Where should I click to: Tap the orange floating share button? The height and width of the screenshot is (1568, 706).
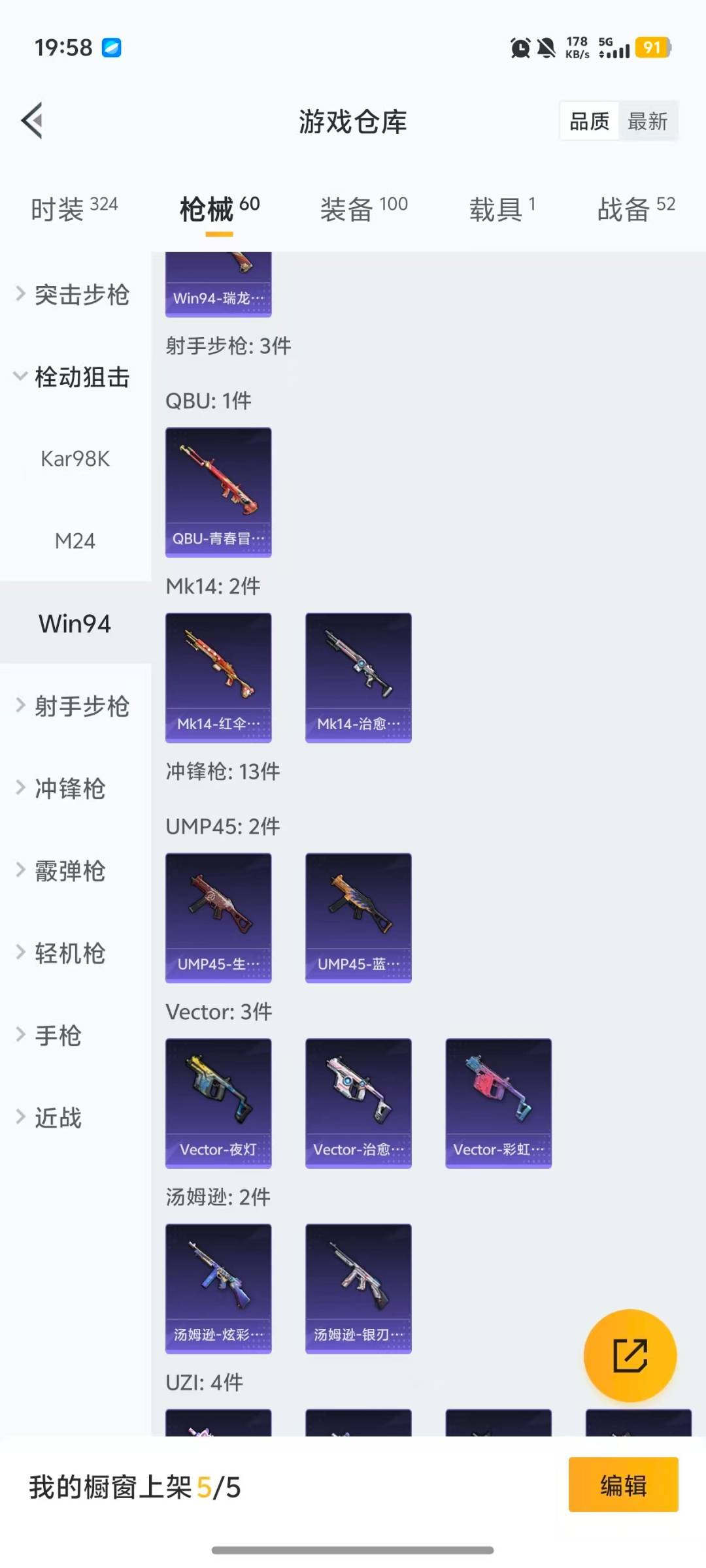coord(630,1355)
